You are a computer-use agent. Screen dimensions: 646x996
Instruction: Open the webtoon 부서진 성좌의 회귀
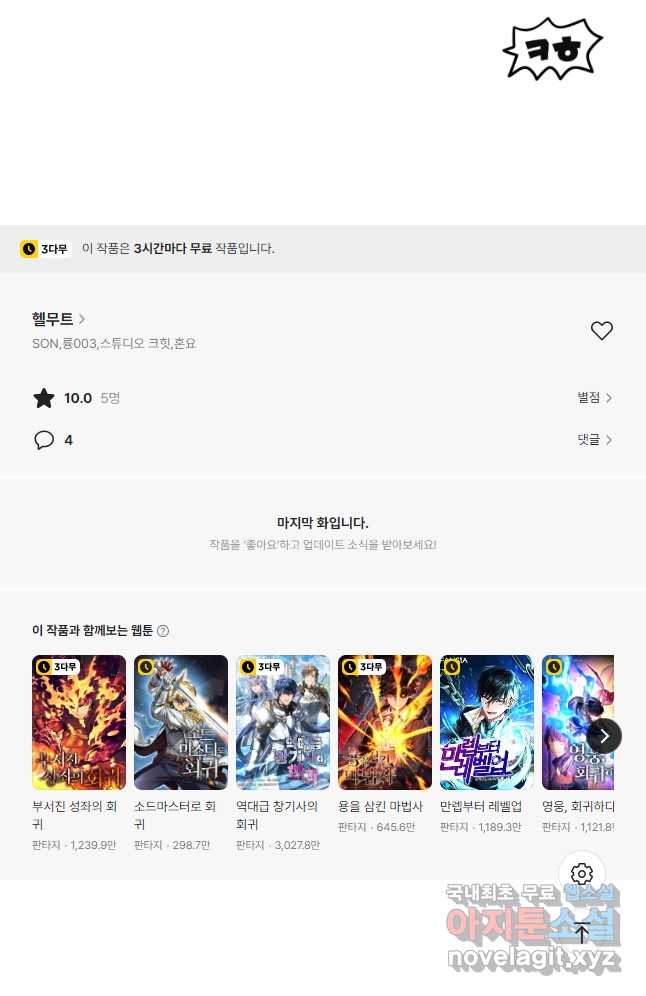tap(79, 722)
